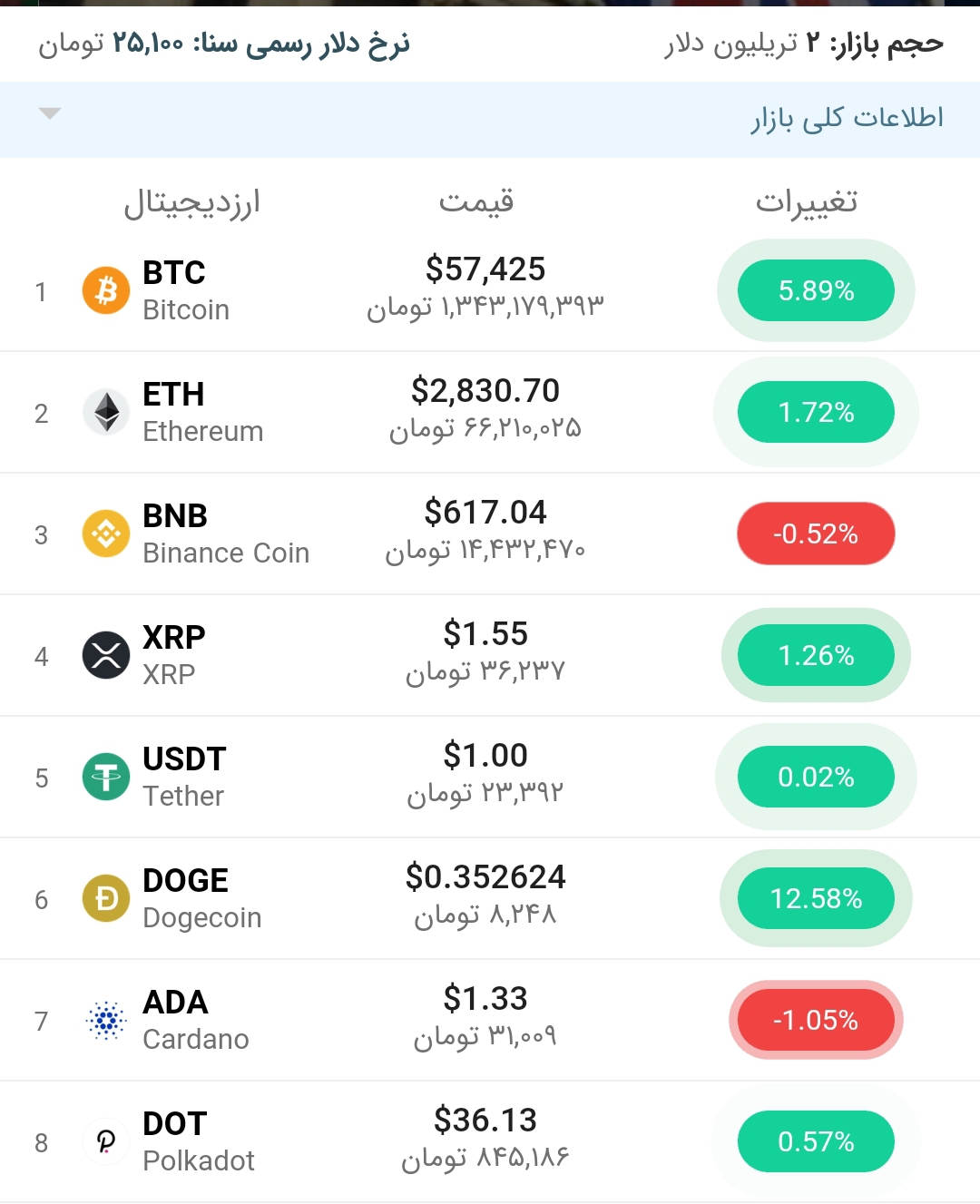Image resolution: width=980 pixels, height=1204 pixels.
Task: Click the تغییرات column header
Action: click(808, 201)
